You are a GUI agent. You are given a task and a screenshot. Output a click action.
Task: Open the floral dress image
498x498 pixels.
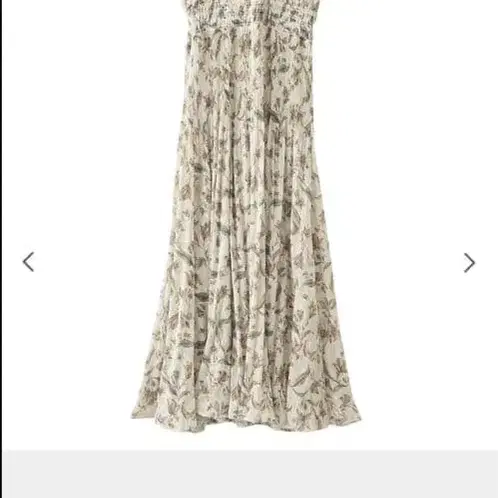[x=247, y=215]
